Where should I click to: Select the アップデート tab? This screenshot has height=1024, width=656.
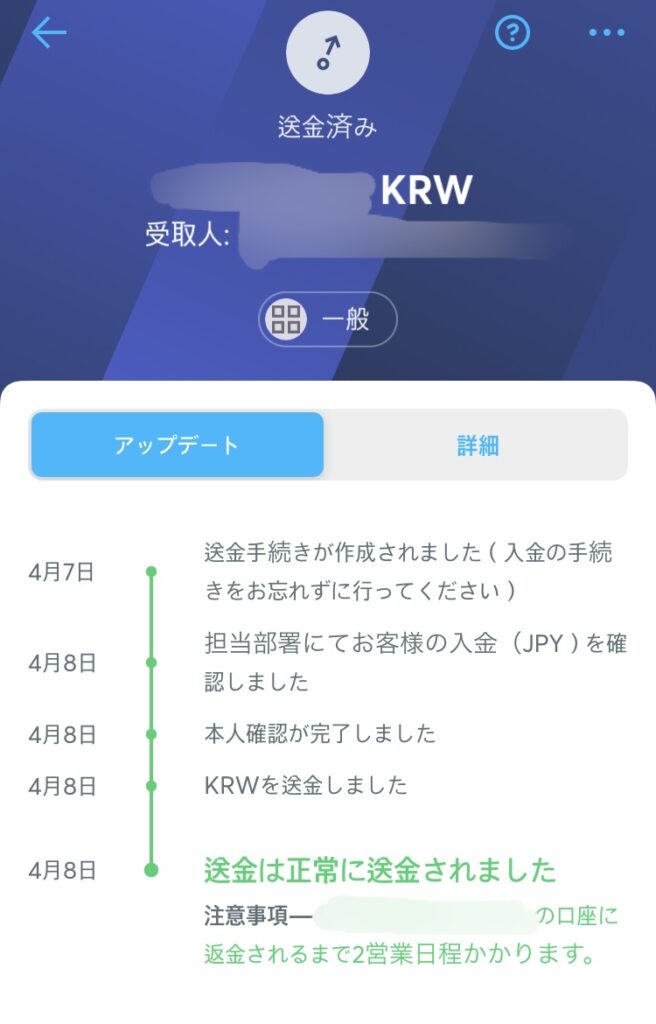(x=177, y=445)
